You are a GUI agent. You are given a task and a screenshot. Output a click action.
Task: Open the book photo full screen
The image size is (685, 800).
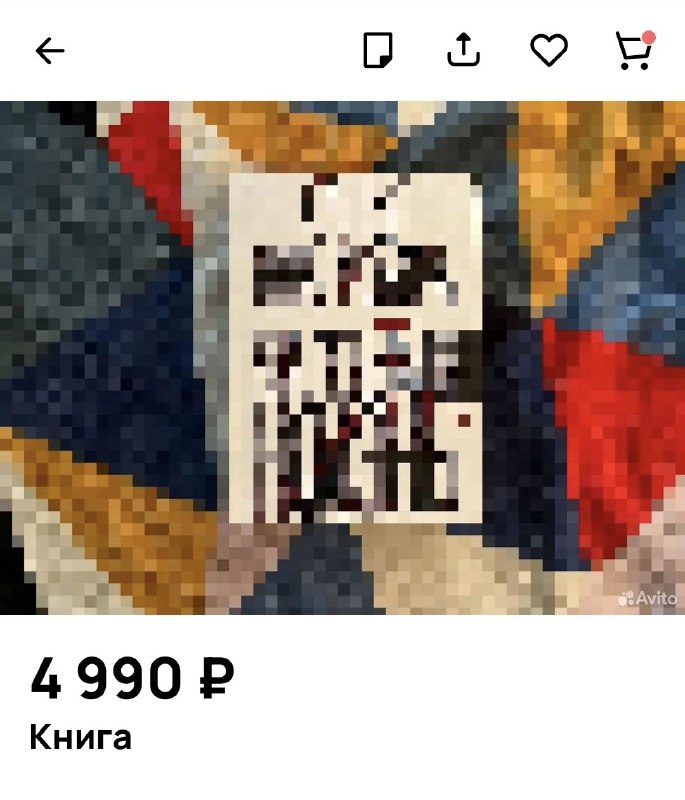pyautogui.click(x=342, y=357)
